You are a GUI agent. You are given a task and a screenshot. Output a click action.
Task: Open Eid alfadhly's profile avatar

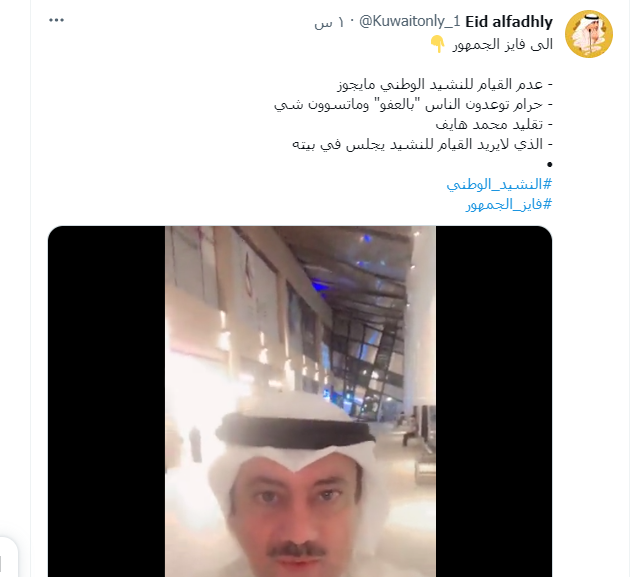coord(589,36)
